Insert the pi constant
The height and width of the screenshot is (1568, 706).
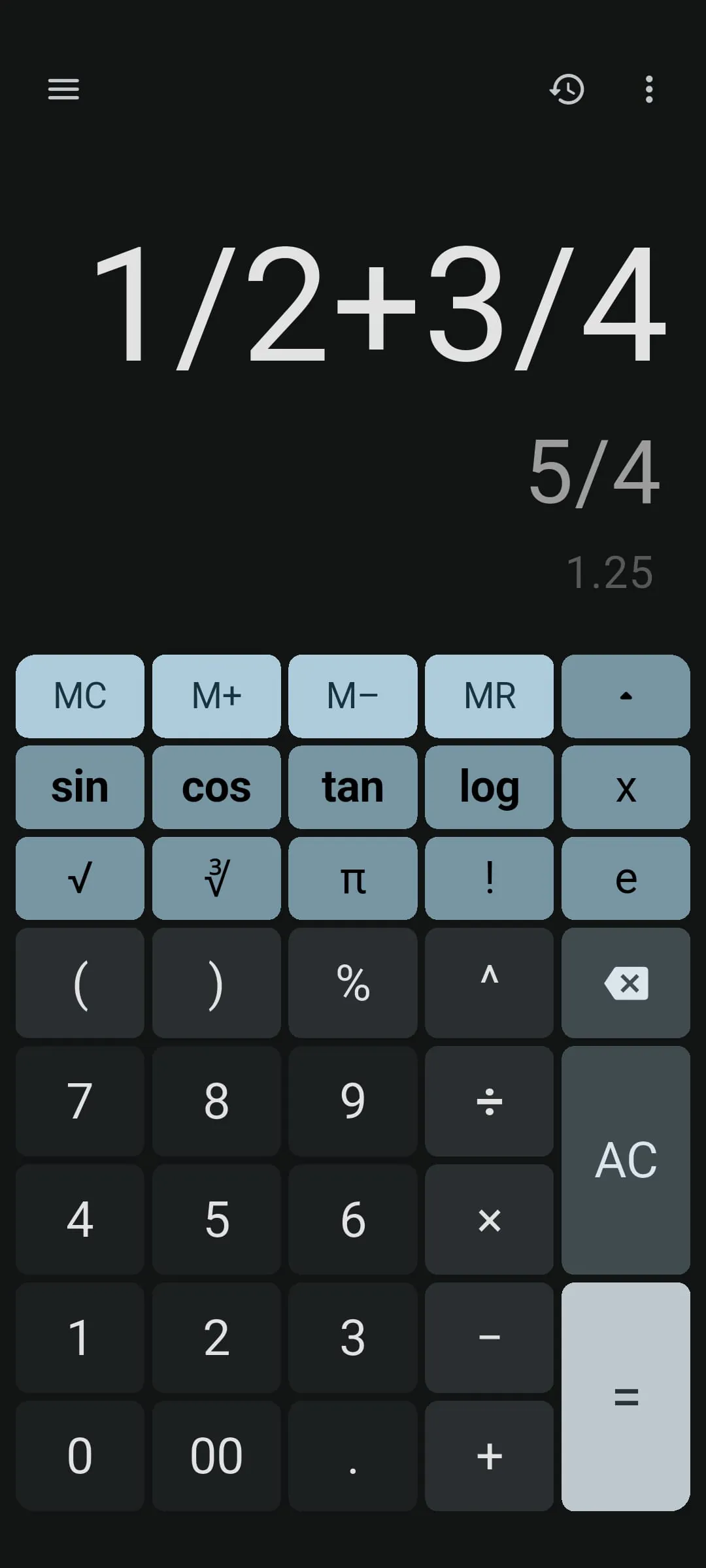[x=353, y=878]
